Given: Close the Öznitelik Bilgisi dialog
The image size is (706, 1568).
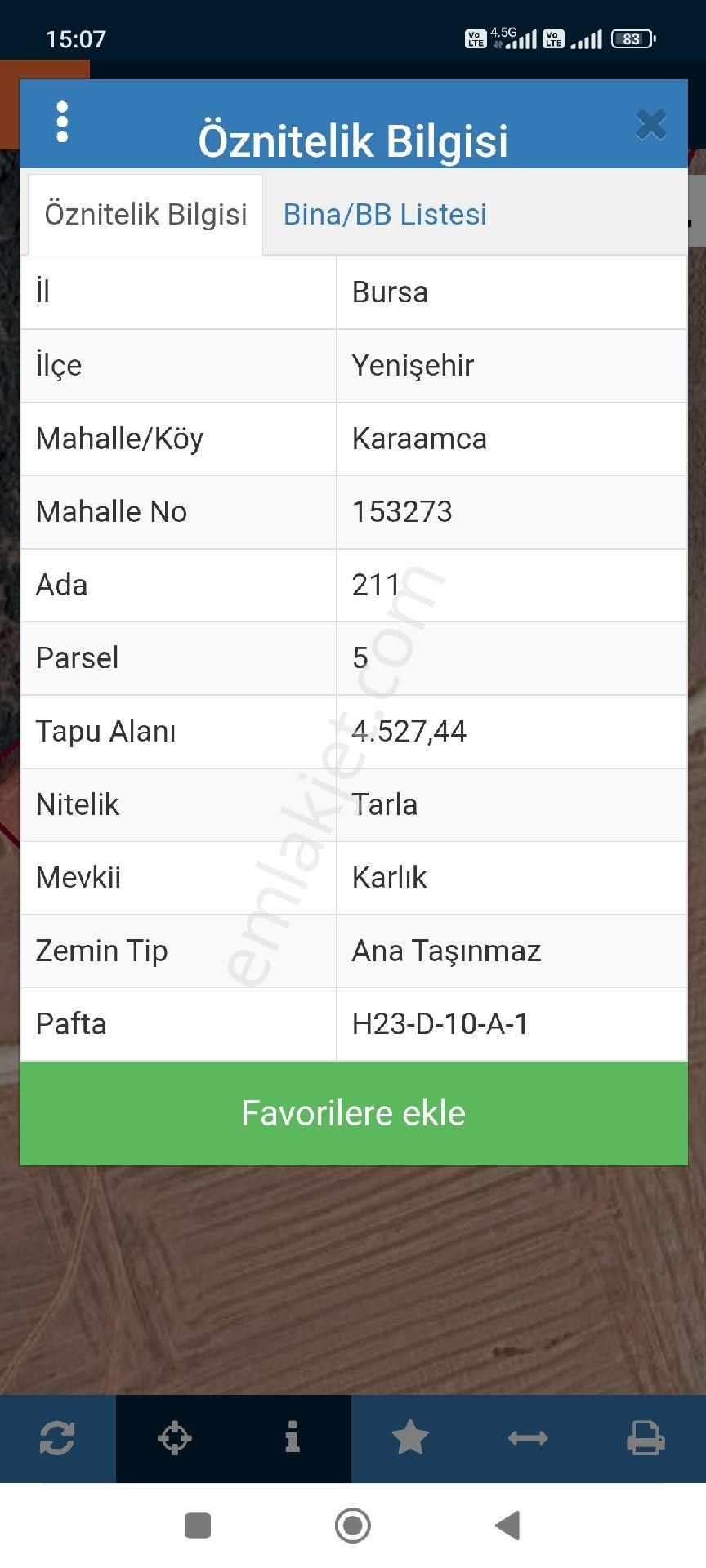Looking at the screenshot, I should click(x=651, y=123).
